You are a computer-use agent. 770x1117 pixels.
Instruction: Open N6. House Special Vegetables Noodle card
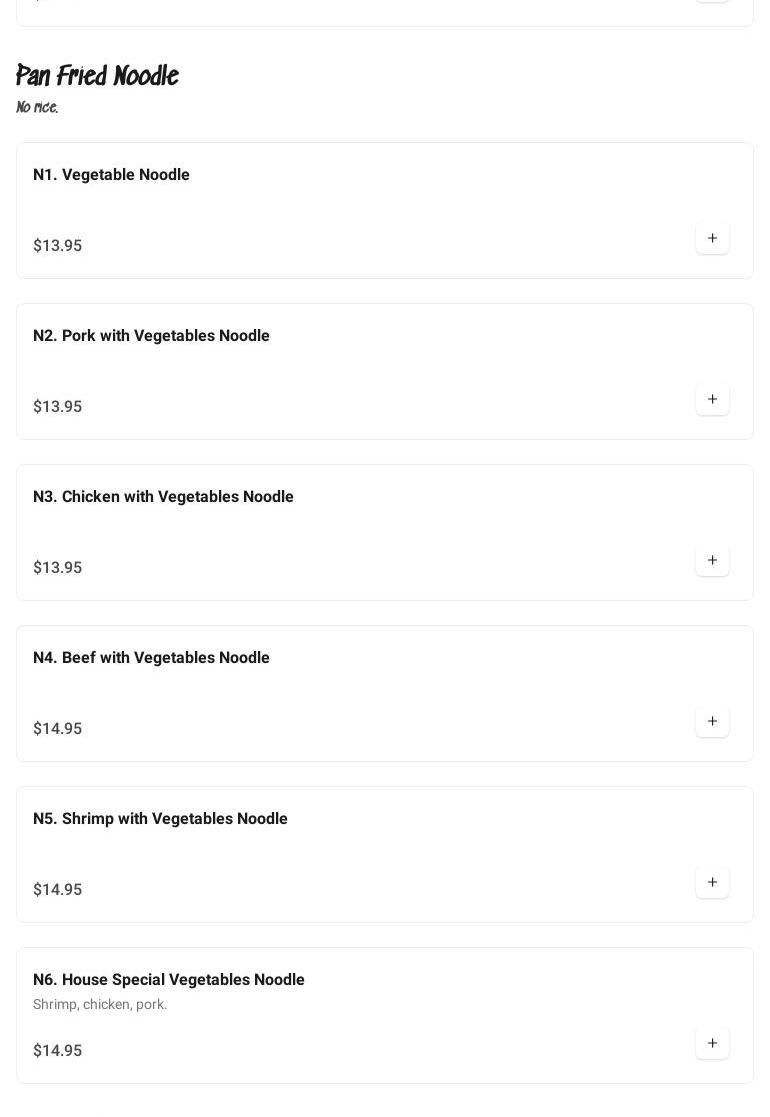click(169, 980)
